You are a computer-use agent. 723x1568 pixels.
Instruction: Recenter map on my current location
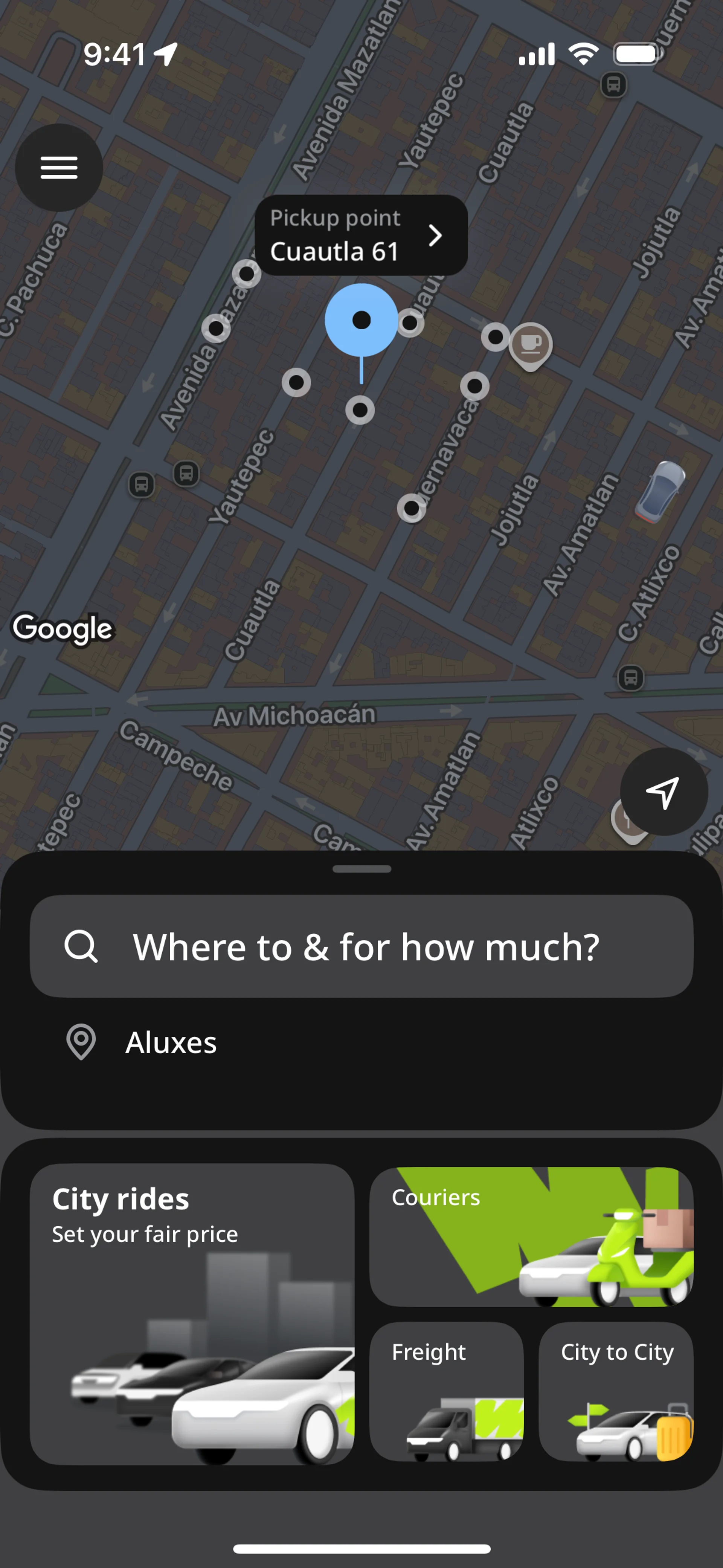664,791
